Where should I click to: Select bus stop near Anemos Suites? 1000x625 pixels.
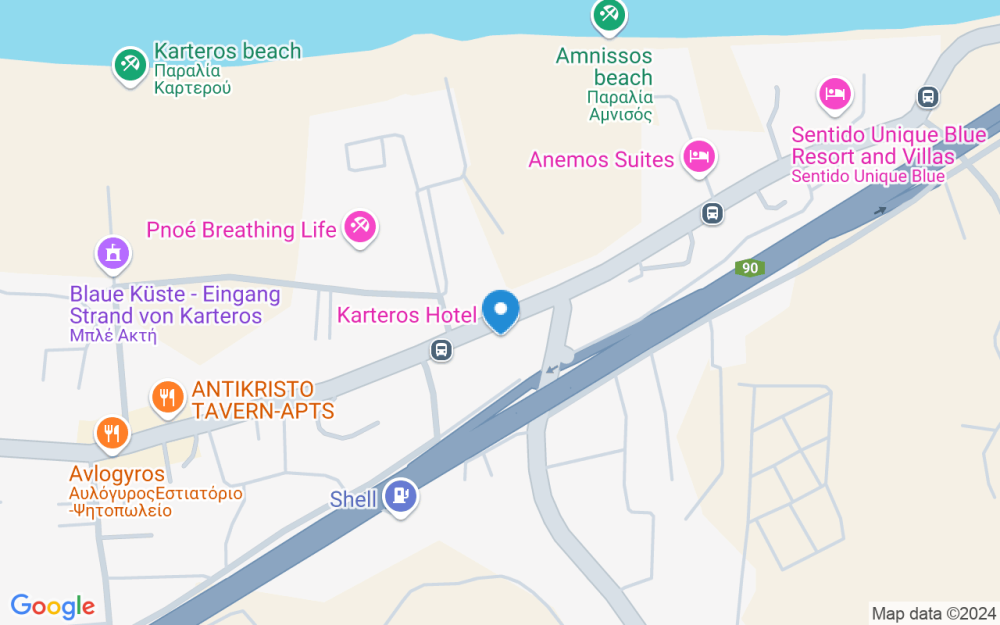pyautogui.click(x=712, y=213)
